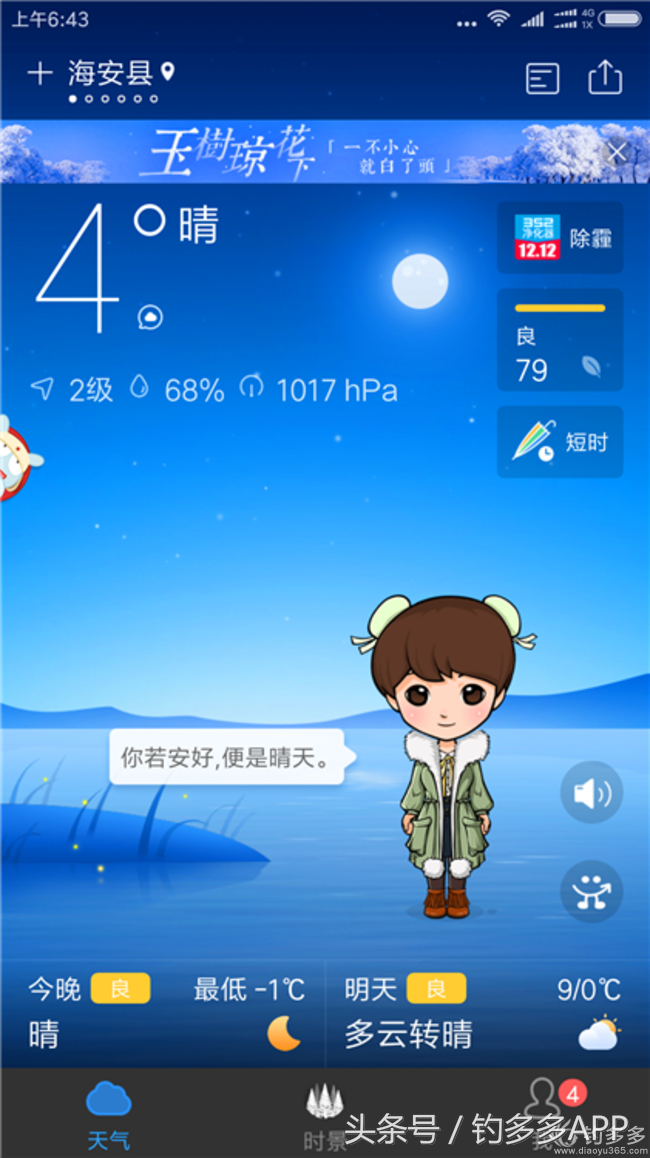Viewport: 650px width, 1158px height.
Task: Open the feedback bubble next to the temperature
Action: [150, 317]
